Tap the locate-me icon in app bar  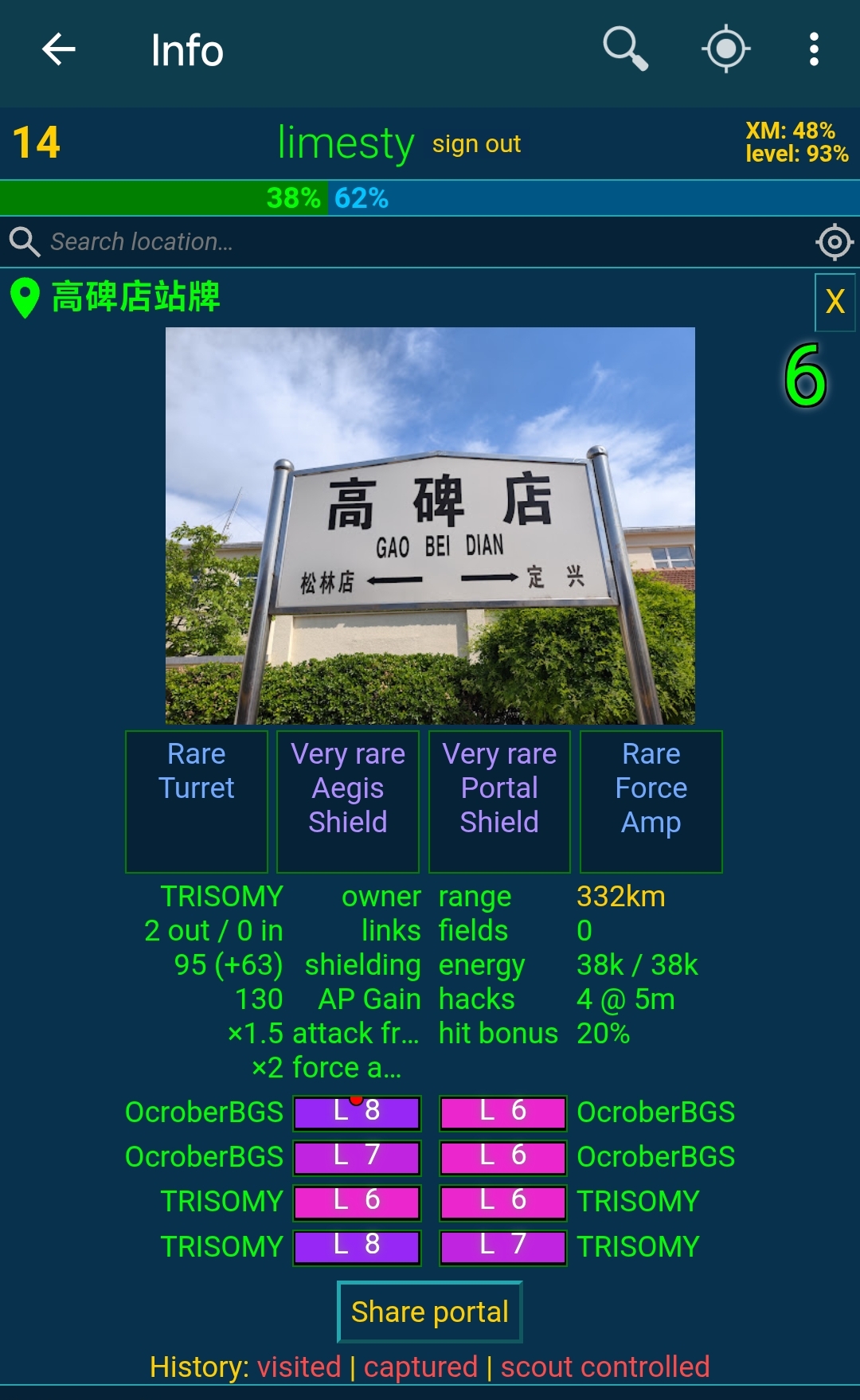click(x=725, y=49)
